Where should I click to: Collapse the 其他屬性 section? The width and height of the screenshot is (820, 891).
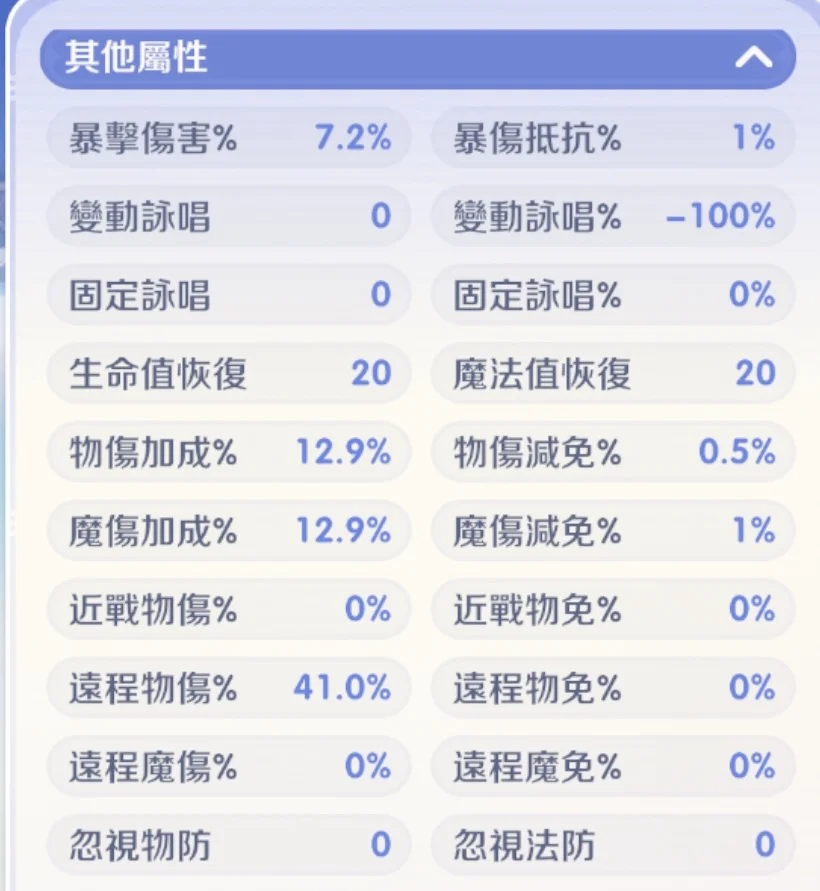pyautogui.click(x=753, y=58)
